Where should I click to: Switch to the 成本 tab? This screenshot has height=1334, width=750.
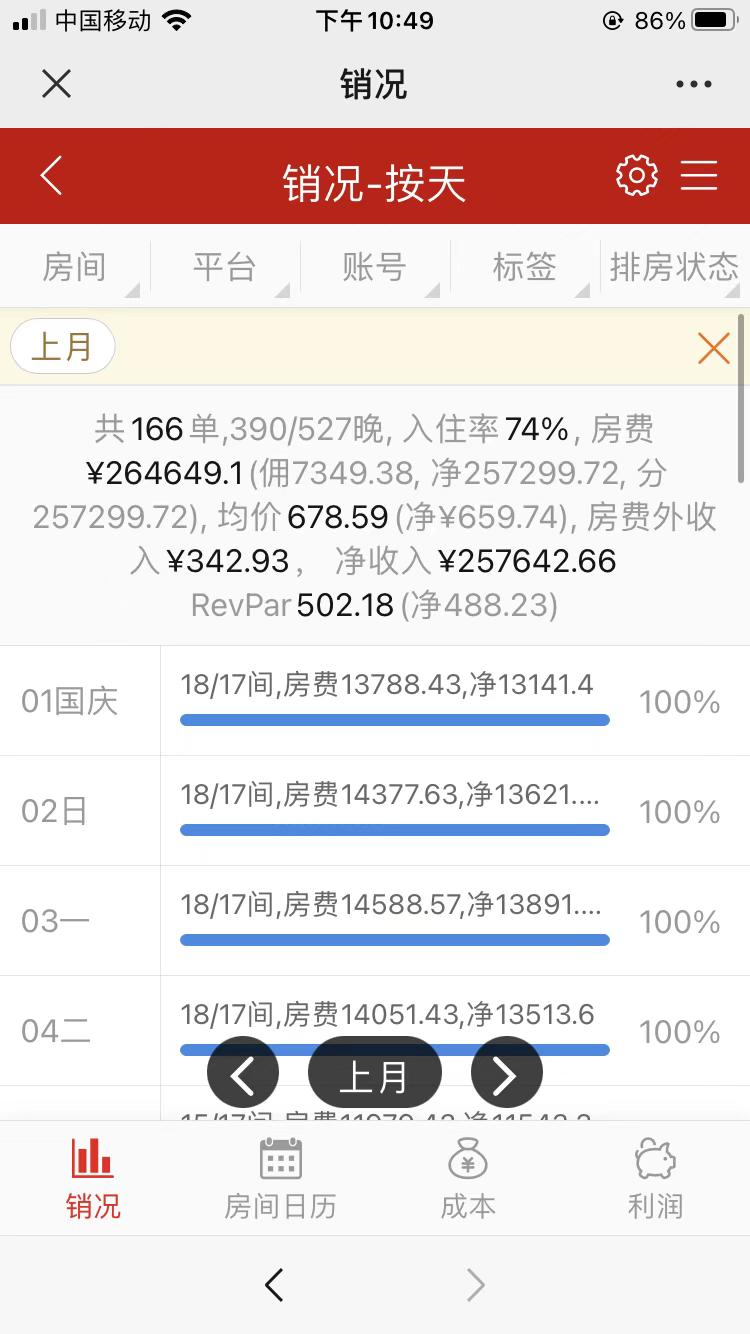[468, 1180]
